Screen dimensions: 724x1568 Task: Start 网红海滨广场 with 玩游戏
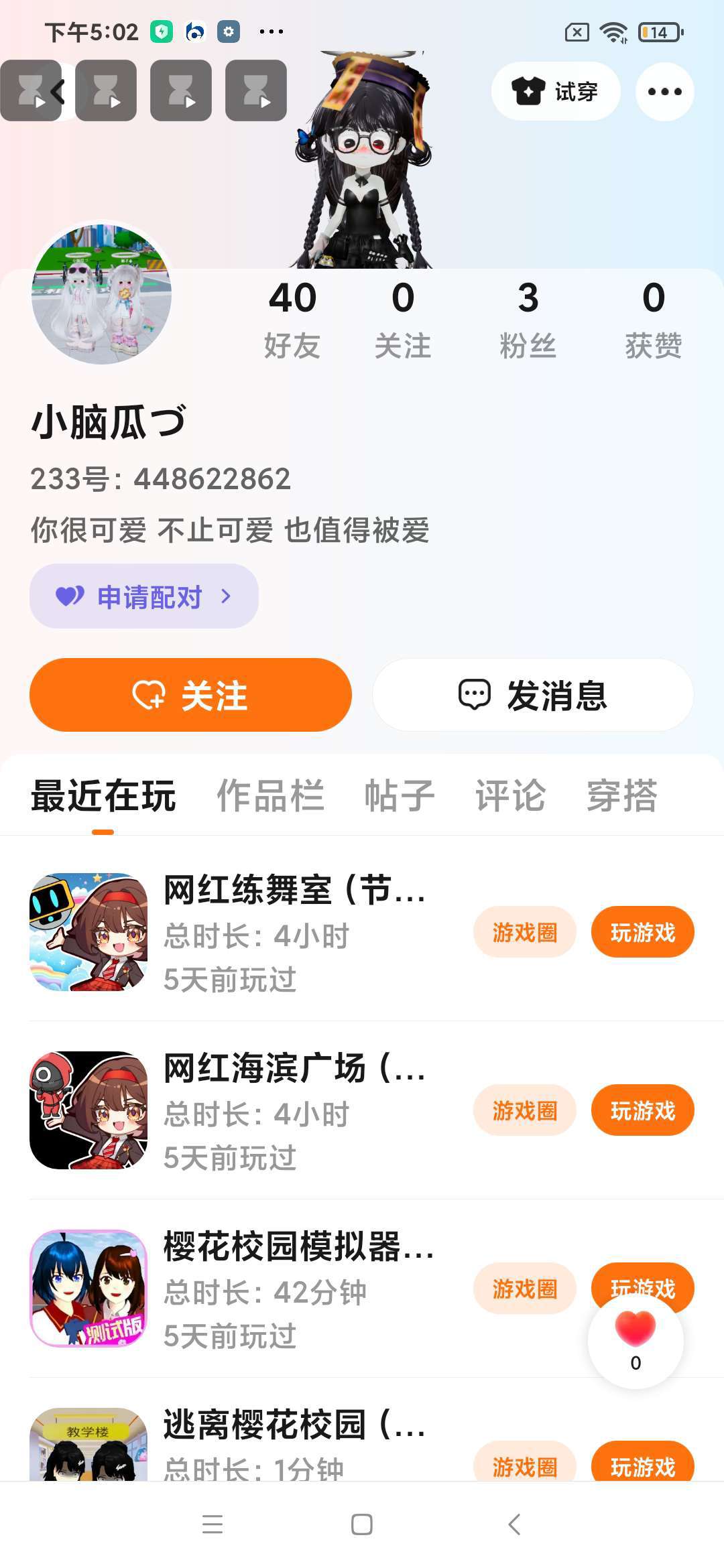642,1110
